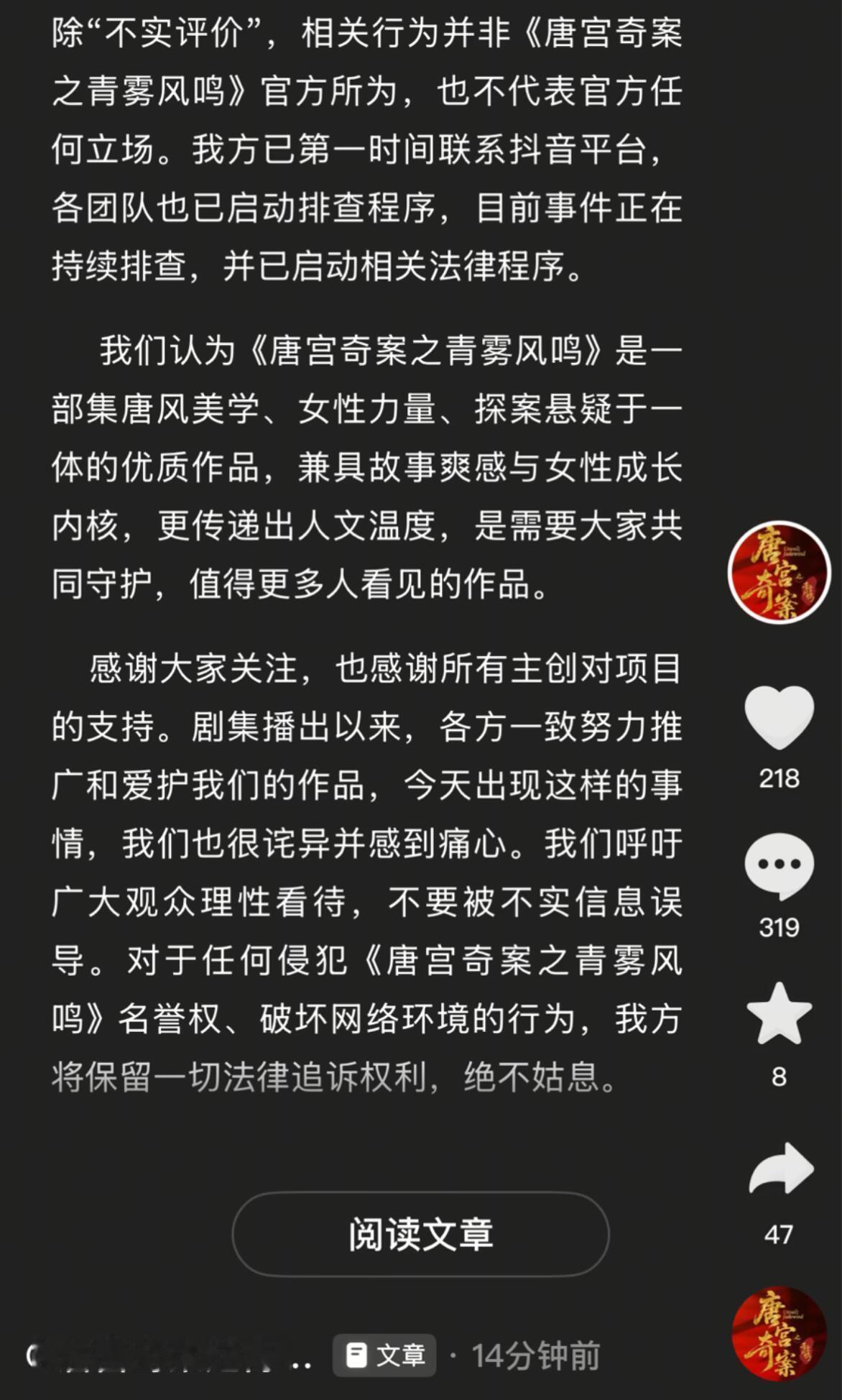The image size is (842, 1400).
Task: Tap the 14分钟前 timestamp
Action: (x=535, y=1355)
